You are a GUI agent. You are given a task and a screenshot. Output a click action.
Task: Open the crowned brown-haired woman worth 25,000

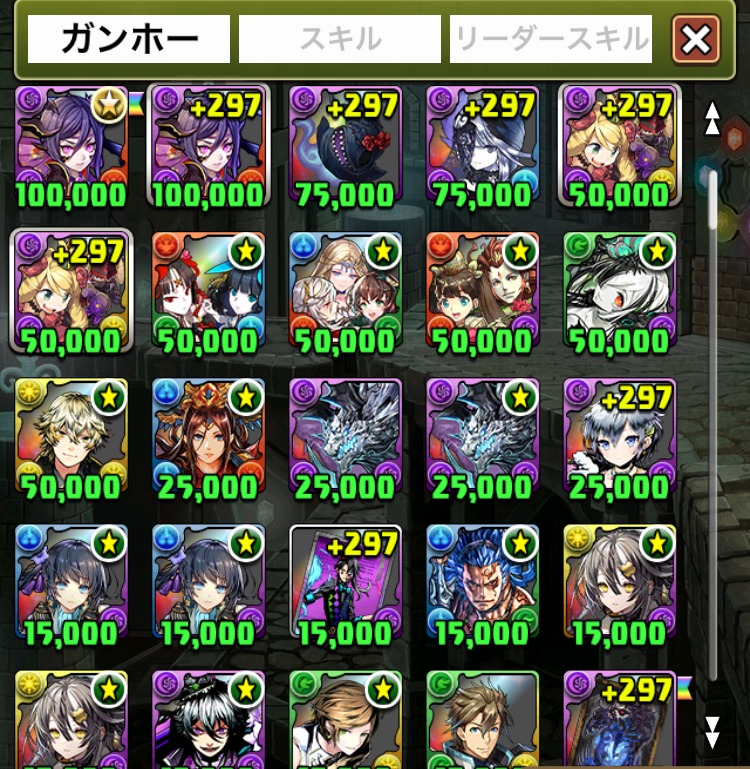[x=208, y=438]
